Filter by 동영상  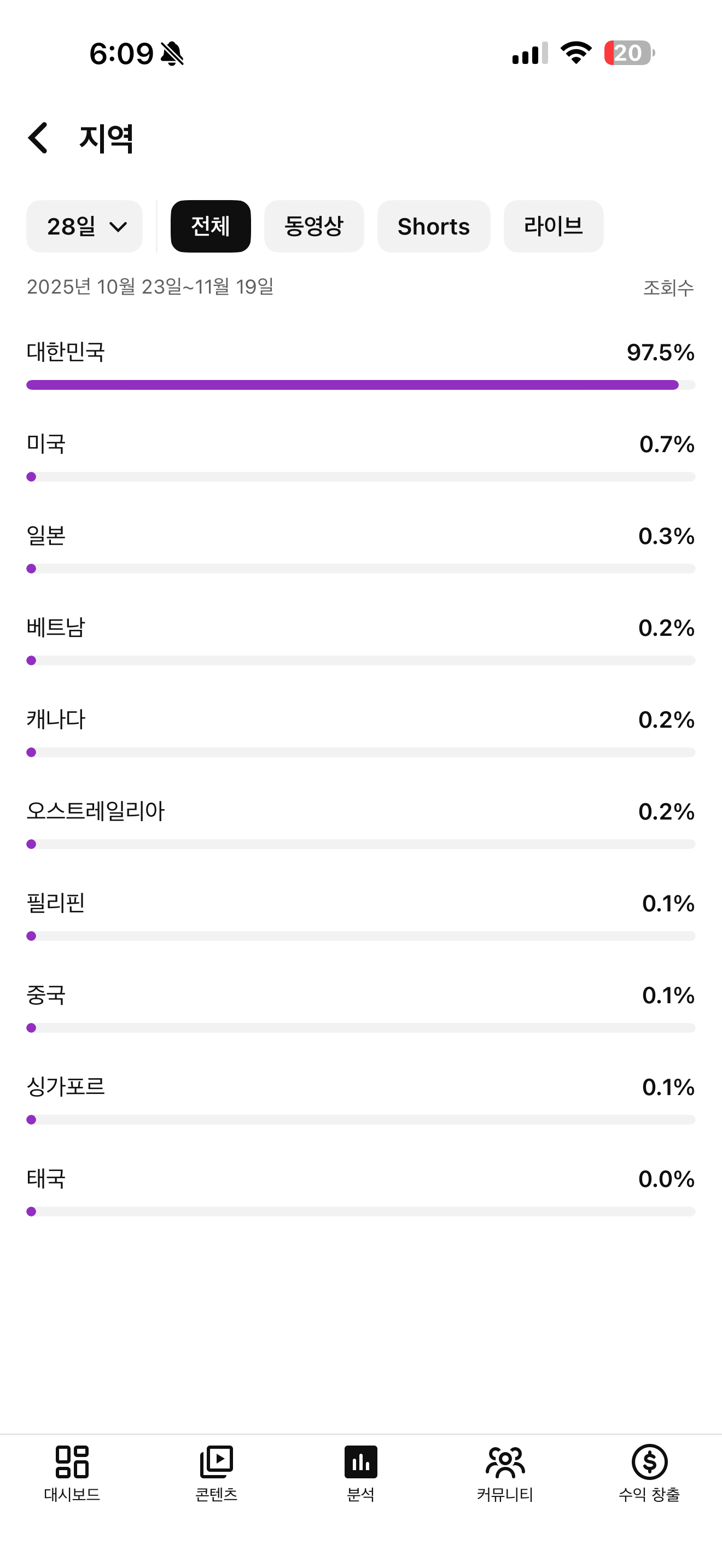[314, 226]
